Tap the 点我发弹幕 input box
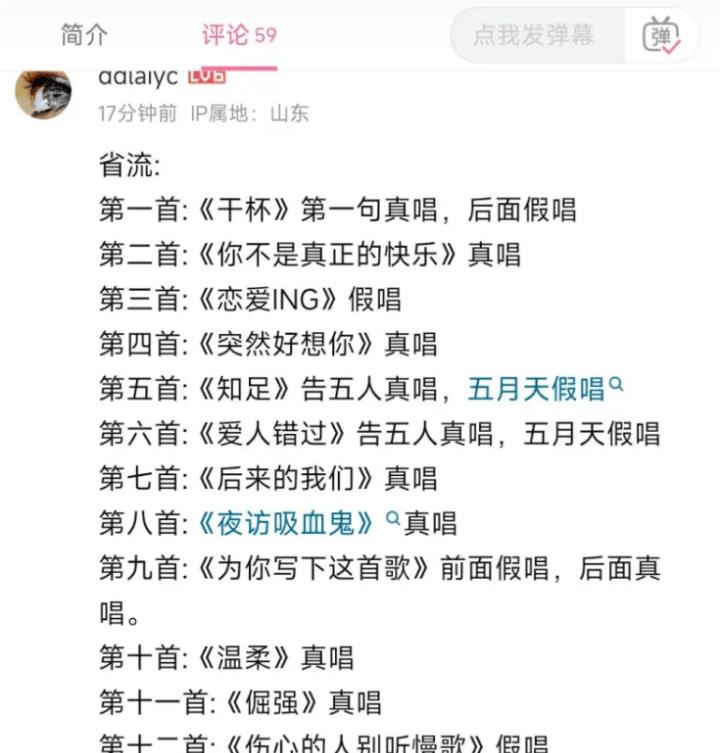Viewport: 720px width, 753px height. [x=534, y=36]
